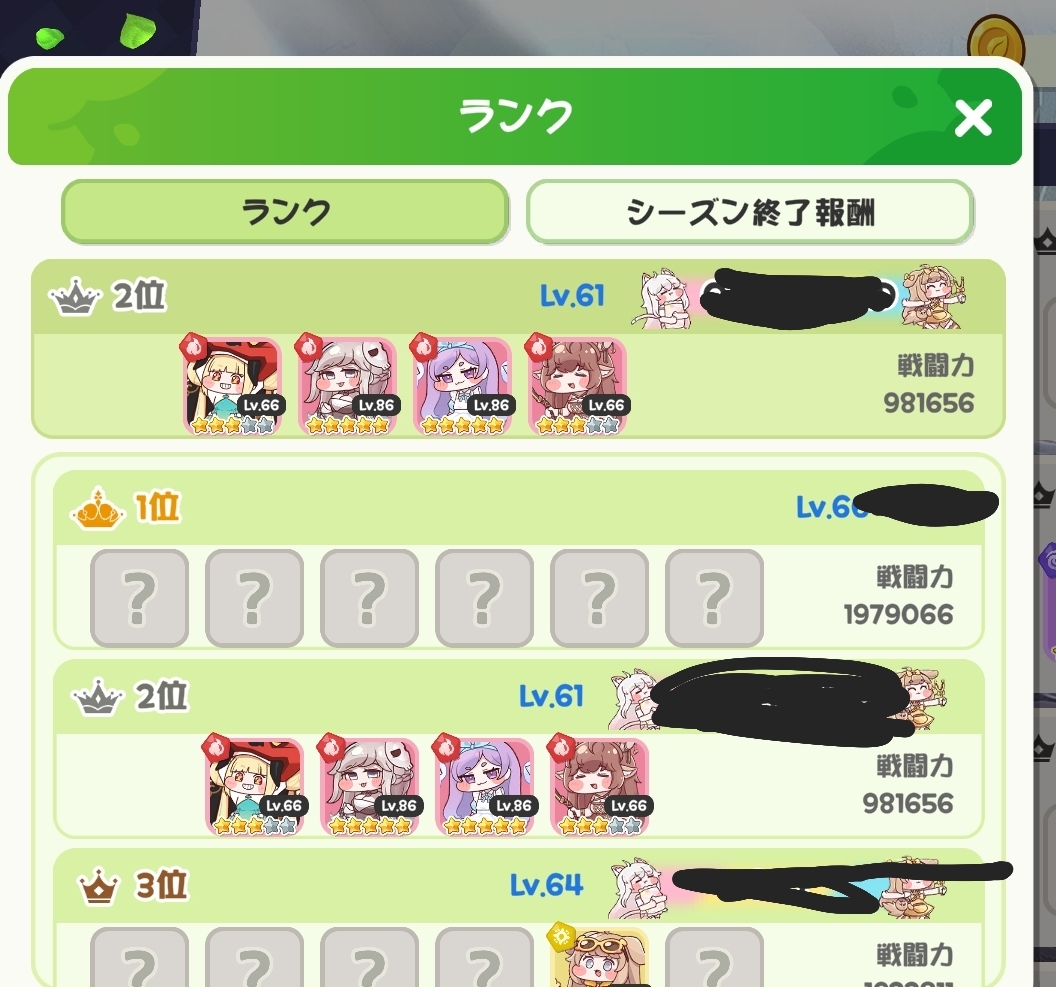Open the 2位 entry in the ranking list
Screen dimensions: 1056x987
(x=519, y=749)
